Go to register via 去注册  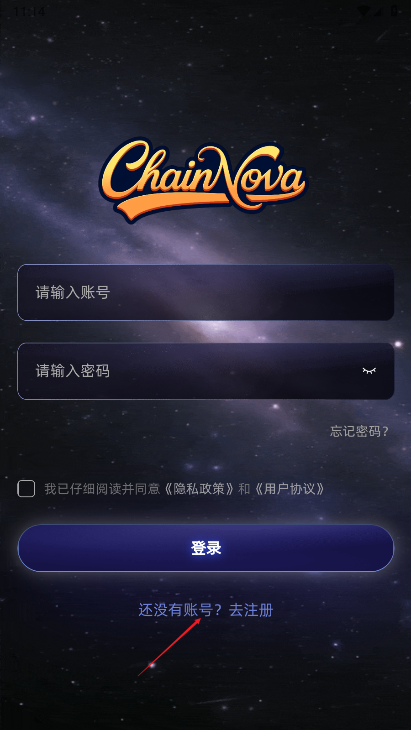(x=251, y=610)
